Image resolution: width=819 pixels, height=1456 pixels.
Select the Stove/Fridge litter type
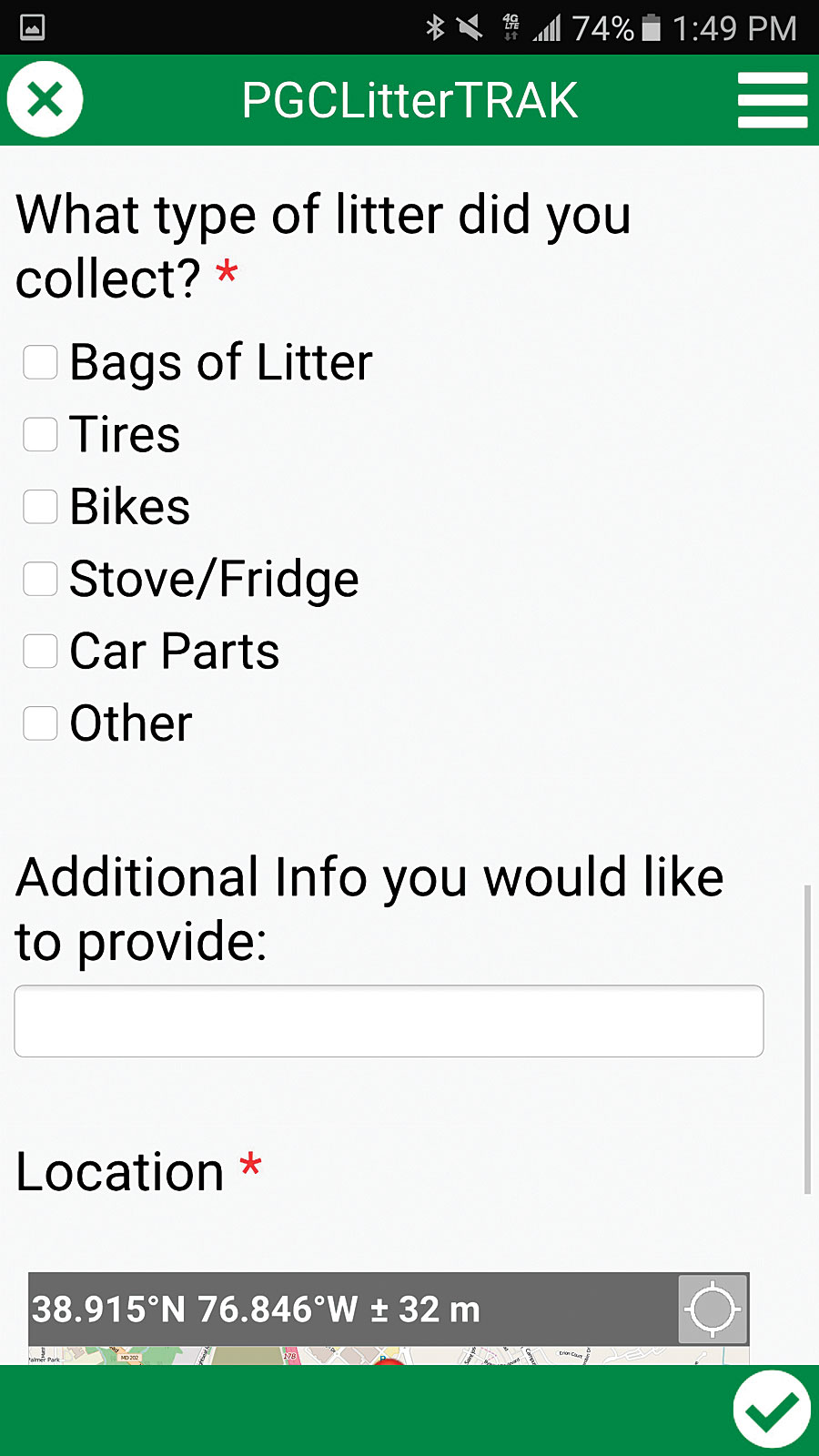[x=40, y=579]
